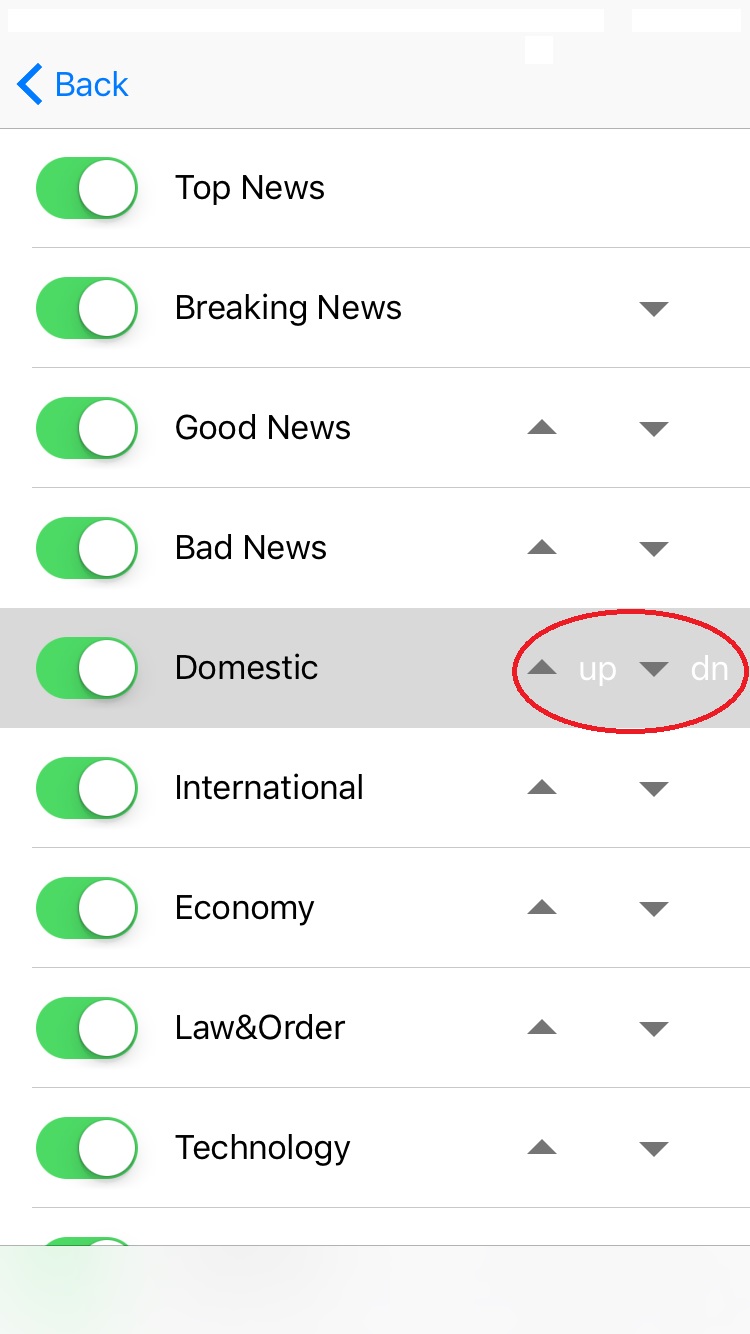Disable the Top News toggle
This screenshot has width=750, height=1334.
(86, 188)
